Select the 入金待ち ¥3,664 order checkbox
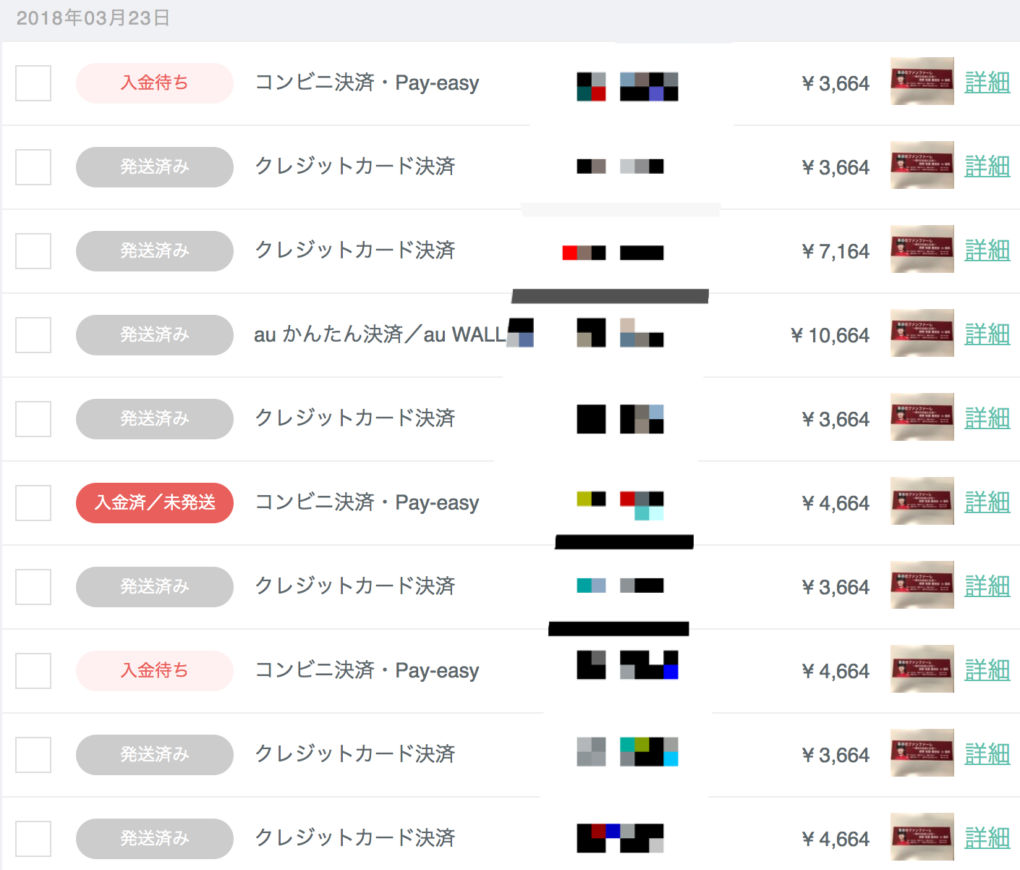The height and width of the screenshot is (870, 1020). (33, 83)
